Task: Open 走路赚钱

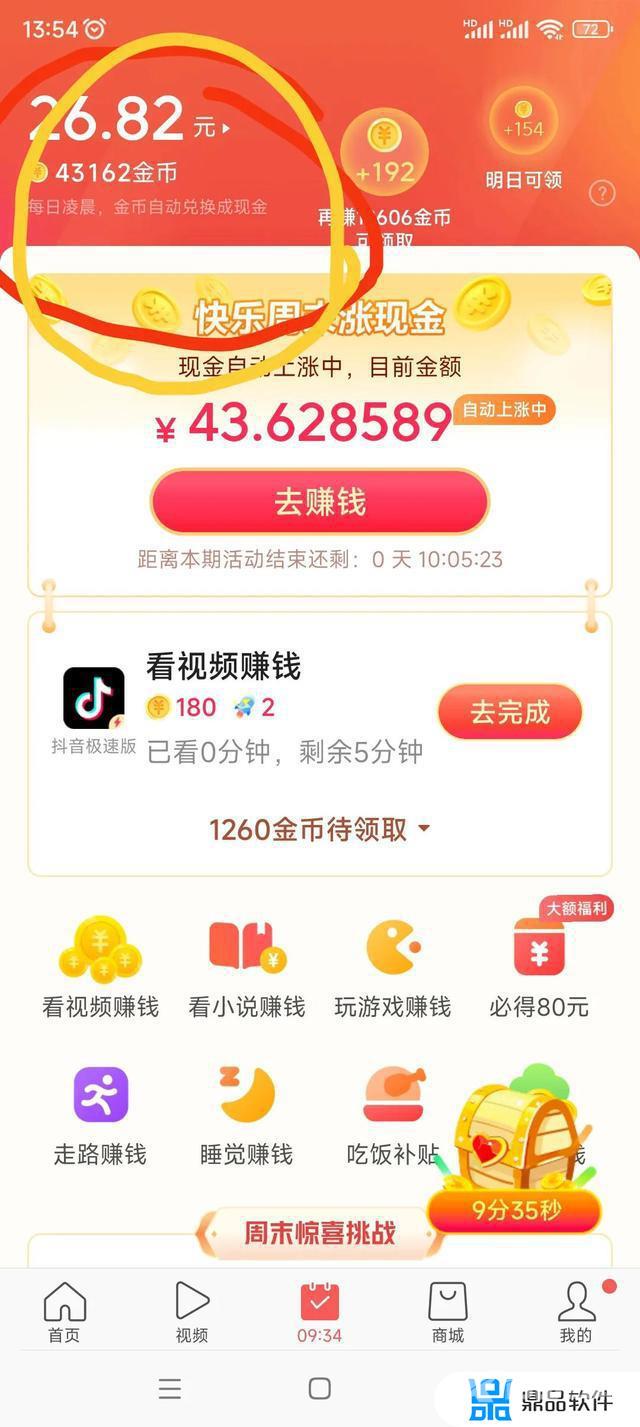Action: pos(100,1115)
